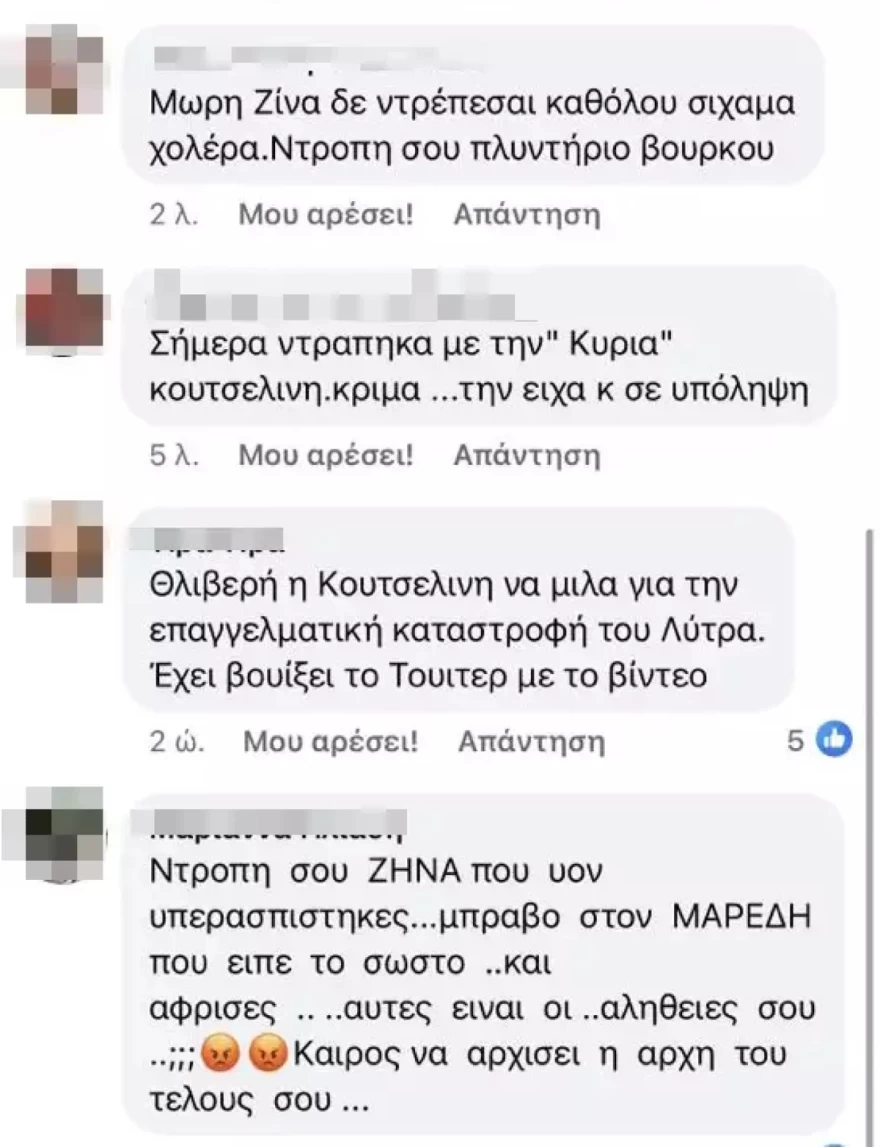Like the comment starting with "Σήμερα ντραπηκα"
This screenshot has height=1147, width=880.
[325, 456]
